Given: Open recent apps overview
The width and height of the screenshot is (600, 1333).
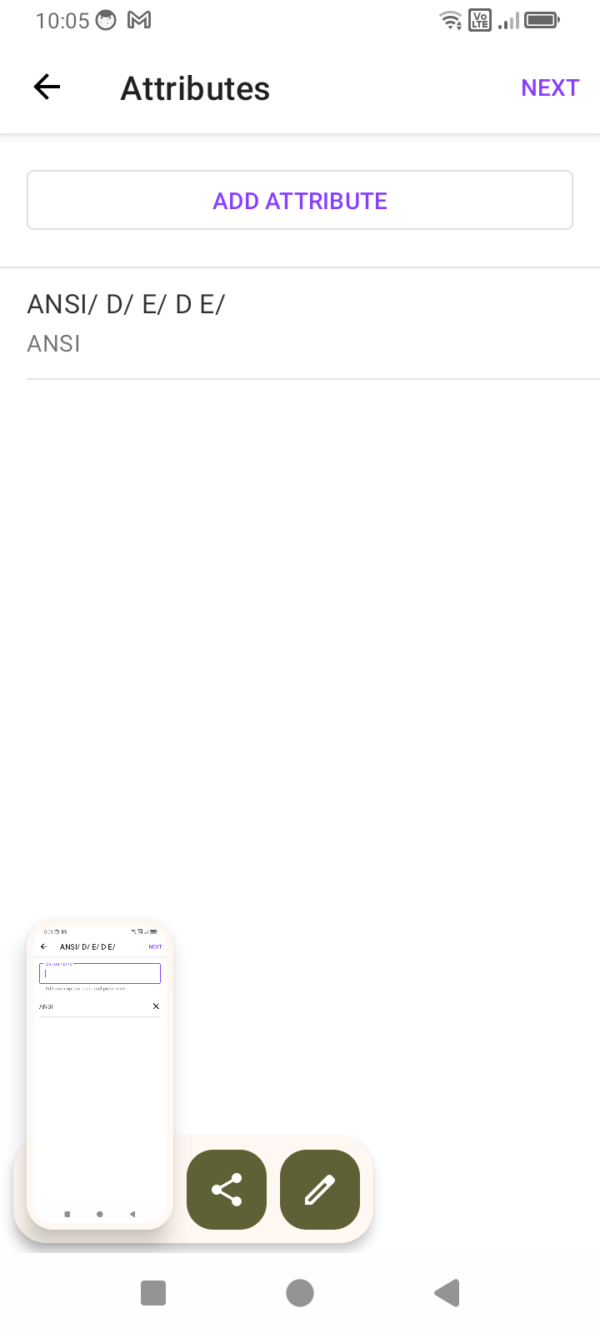Looking at the screenshot, I should 153,1293.
